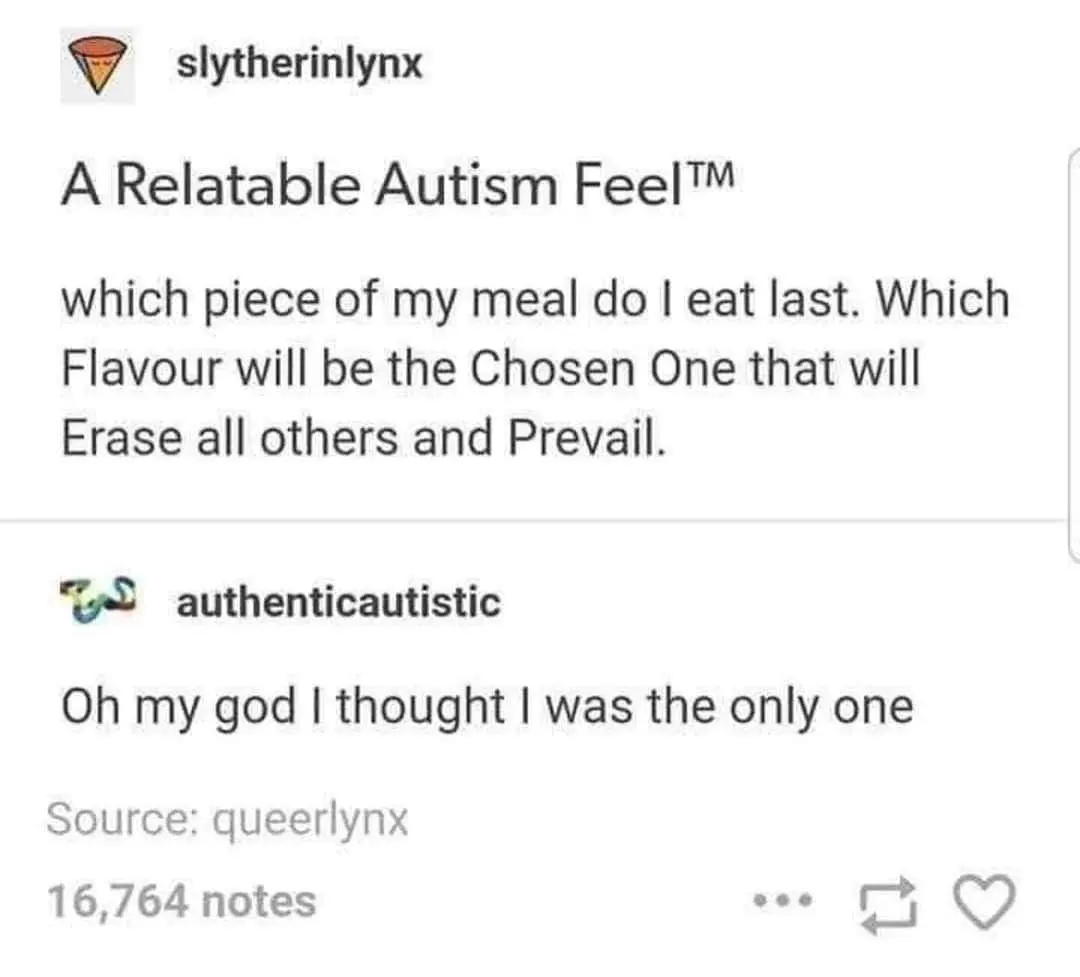Open the three-dot post options menu

[x=781, y=900]
